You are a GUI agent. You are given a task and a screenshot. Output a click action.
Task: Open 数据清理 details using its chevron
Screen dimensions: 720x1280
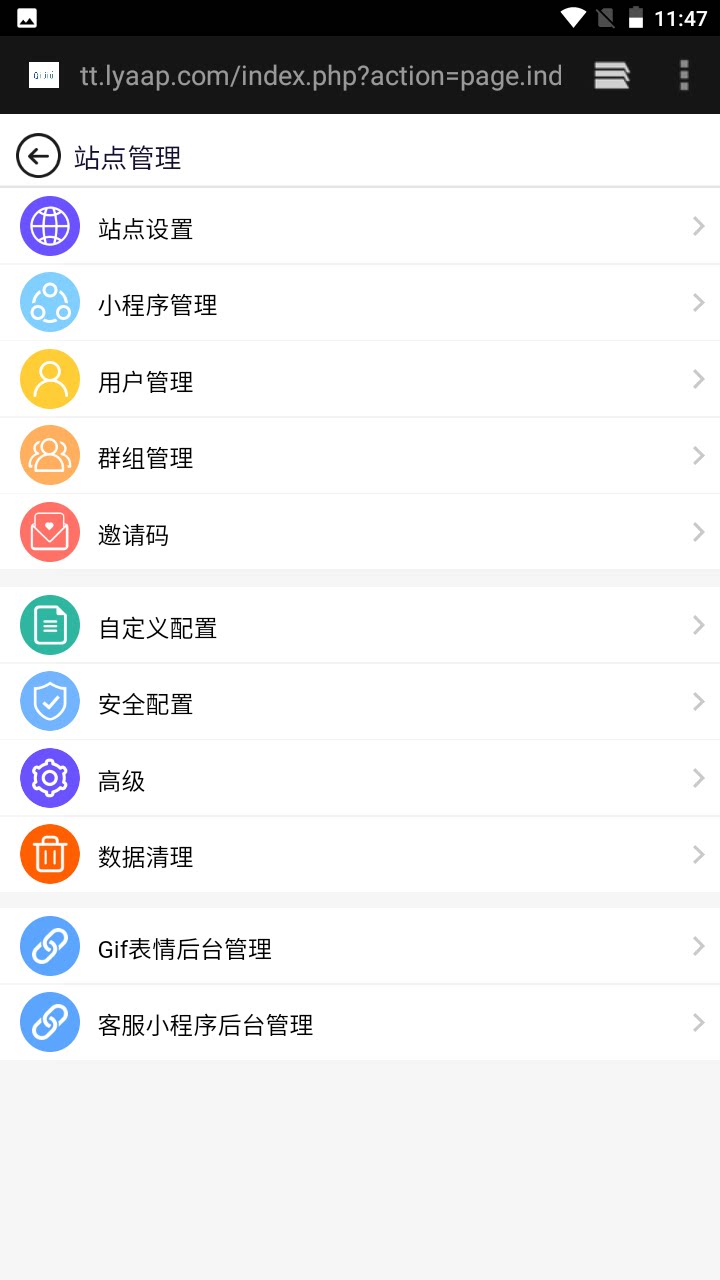(x=697, y=853)
